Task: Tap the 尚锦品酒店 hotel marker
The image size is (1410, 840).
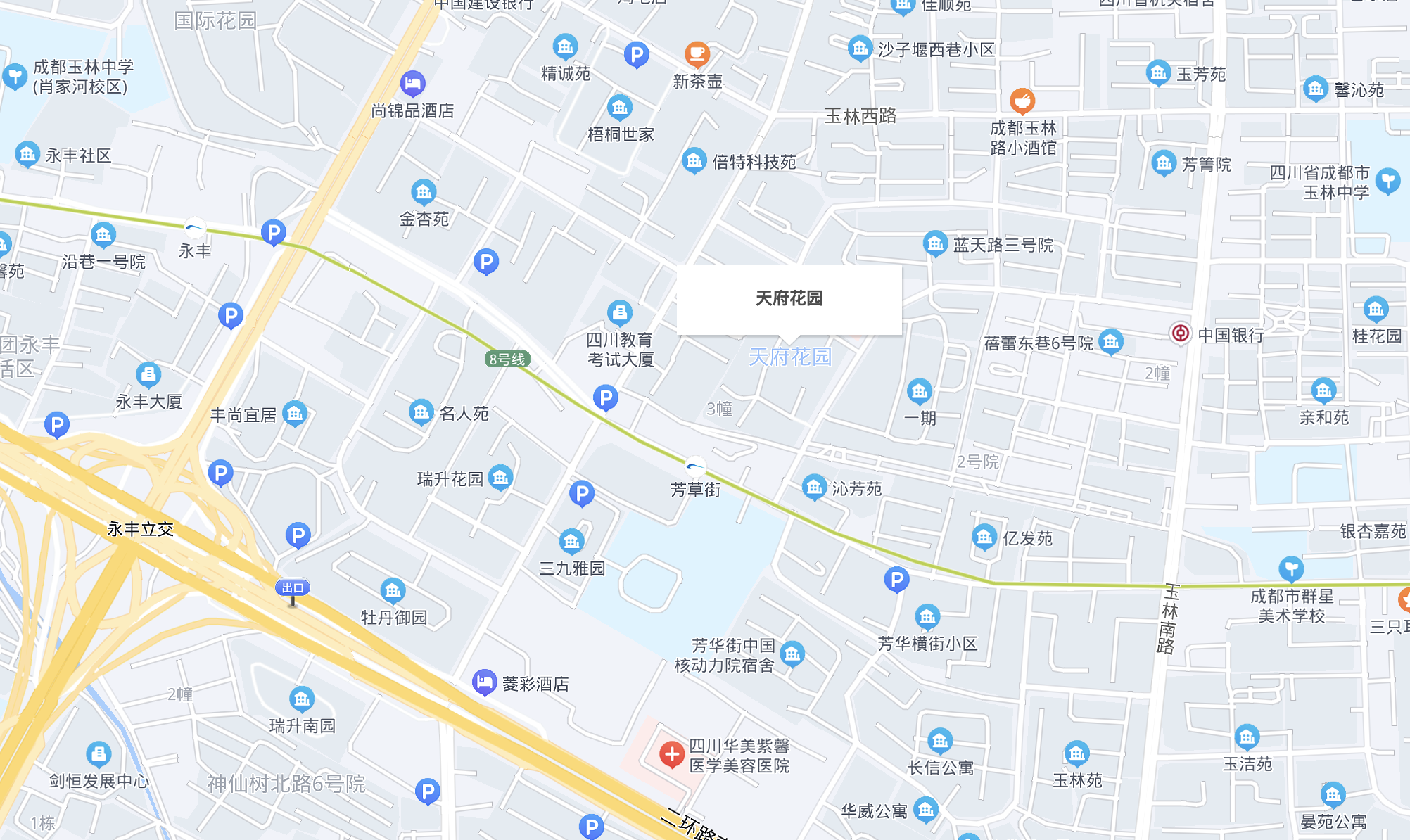Action: tap(412, 84)
